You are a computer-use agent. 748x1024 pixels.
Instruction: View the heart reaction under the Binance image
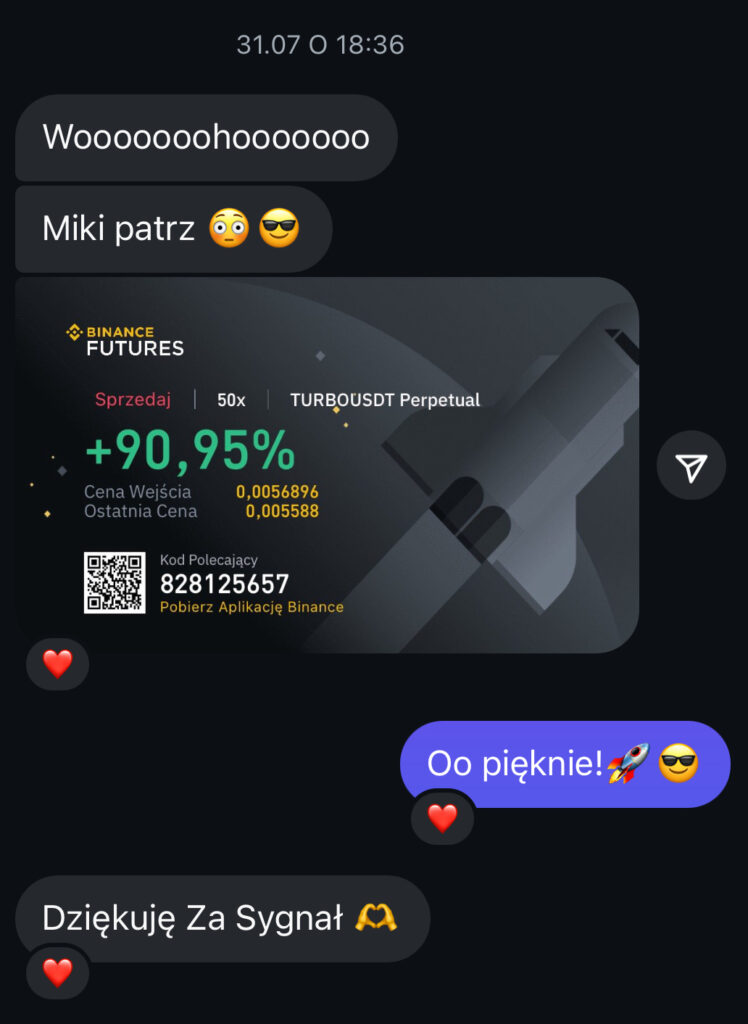58,664
